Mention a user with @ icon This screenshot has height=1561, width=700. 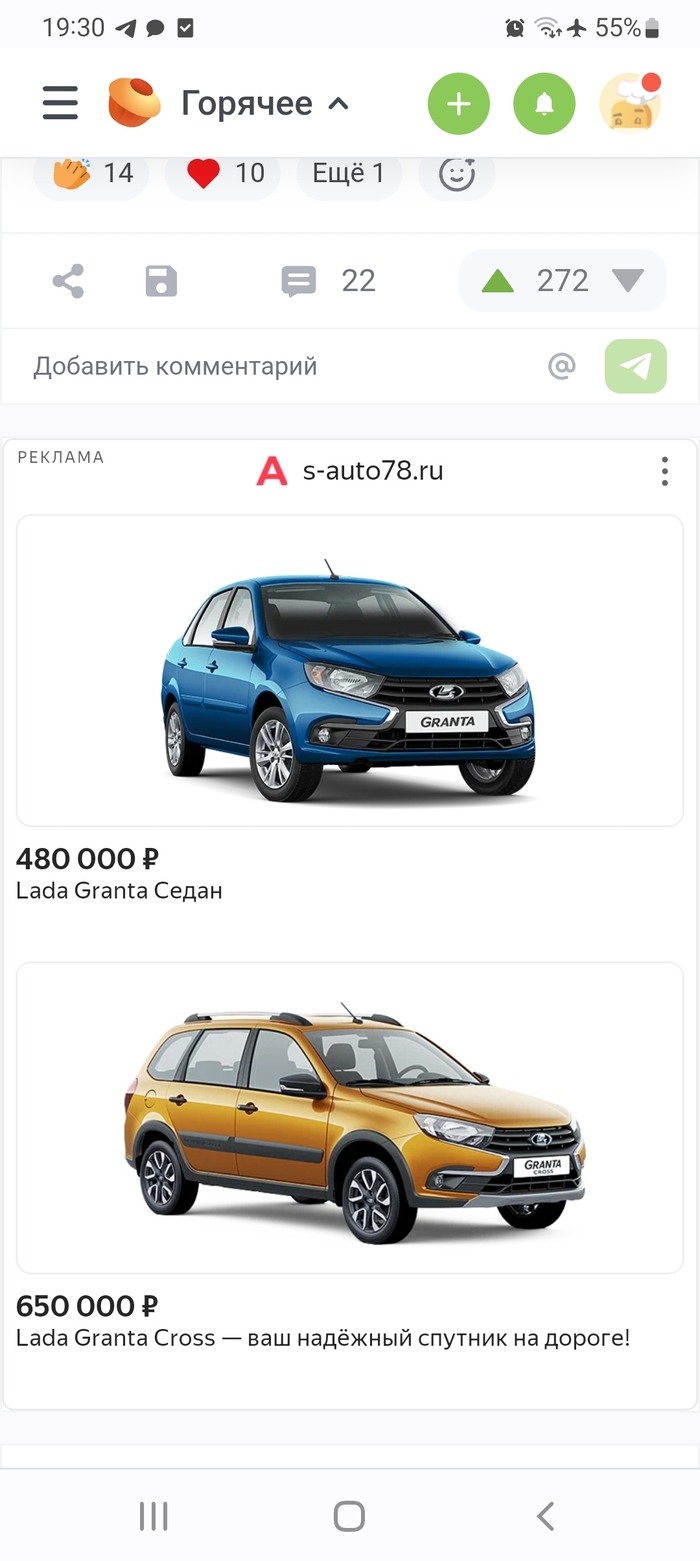562,366
